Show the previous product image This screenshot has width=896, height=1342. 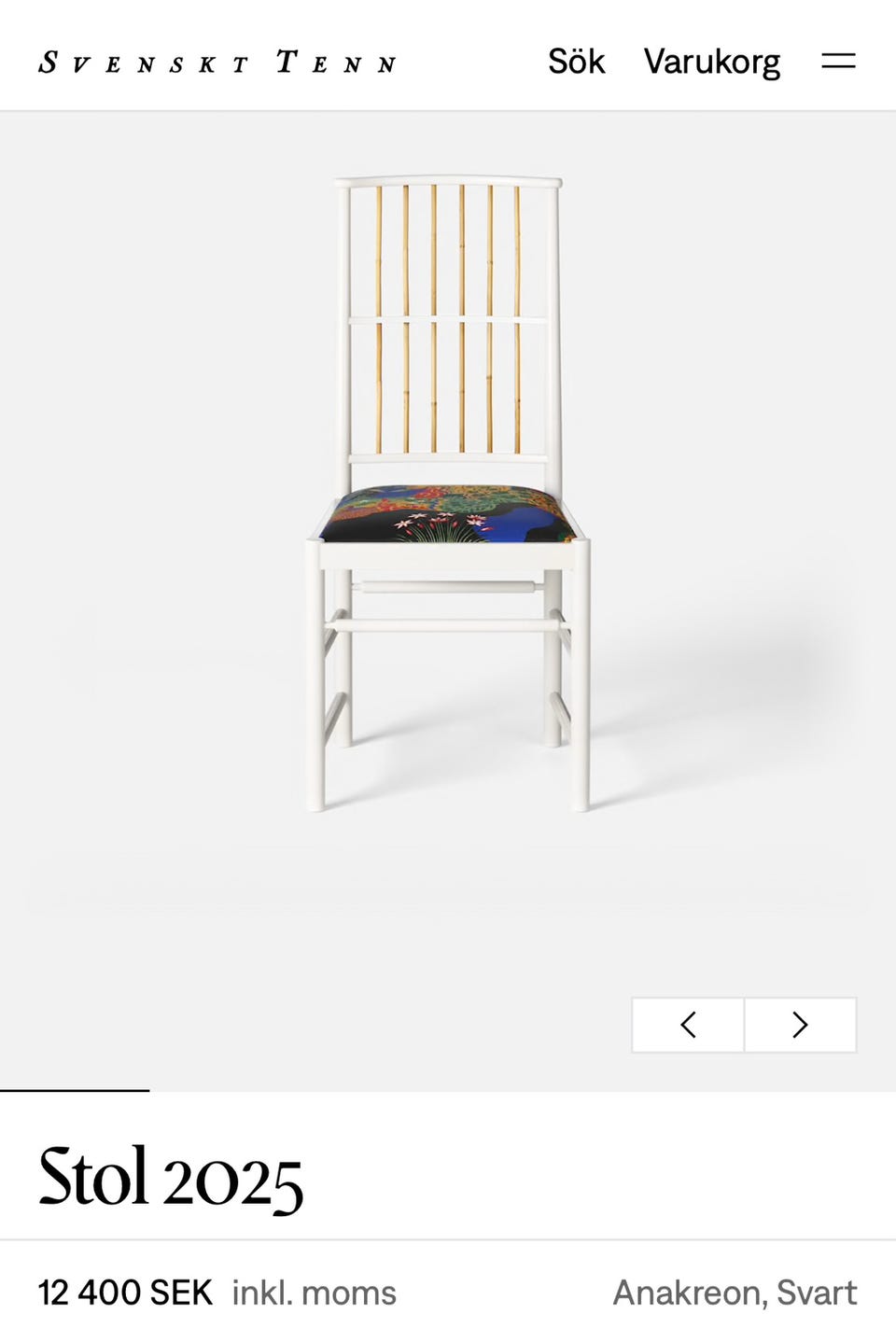coord(688,1025)
